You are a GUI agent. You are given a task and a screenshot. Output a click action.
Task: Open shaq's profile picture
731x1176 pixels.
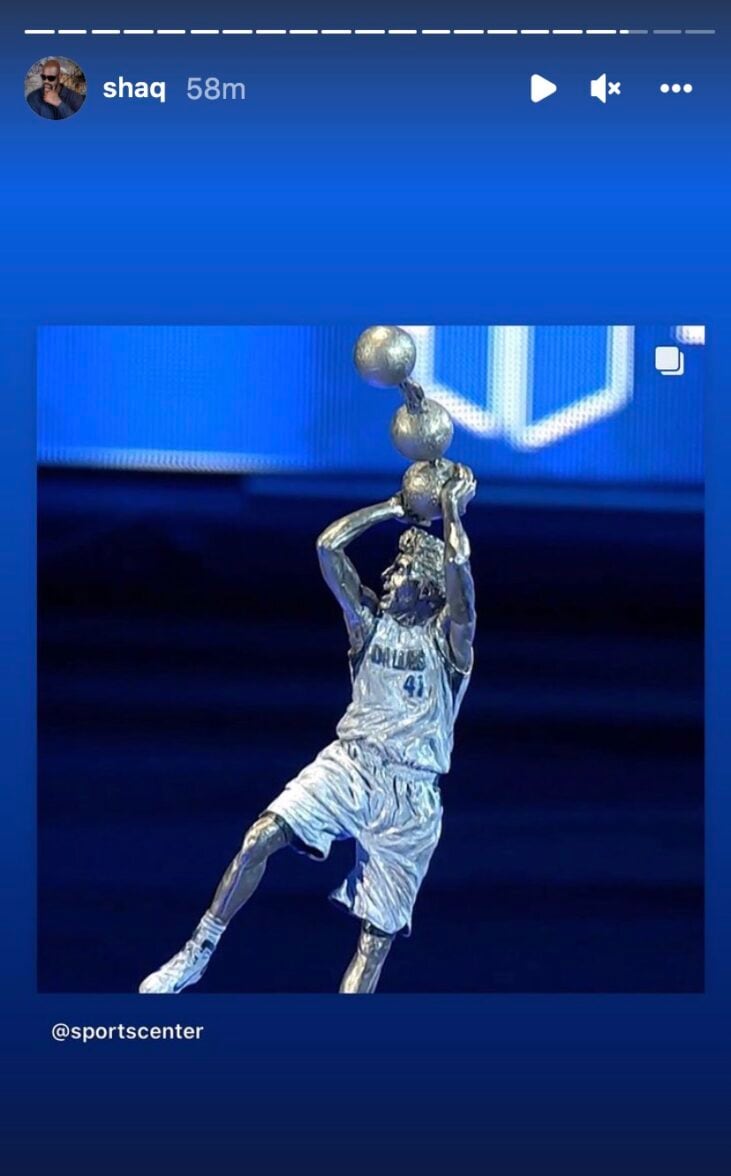[55, 88]
